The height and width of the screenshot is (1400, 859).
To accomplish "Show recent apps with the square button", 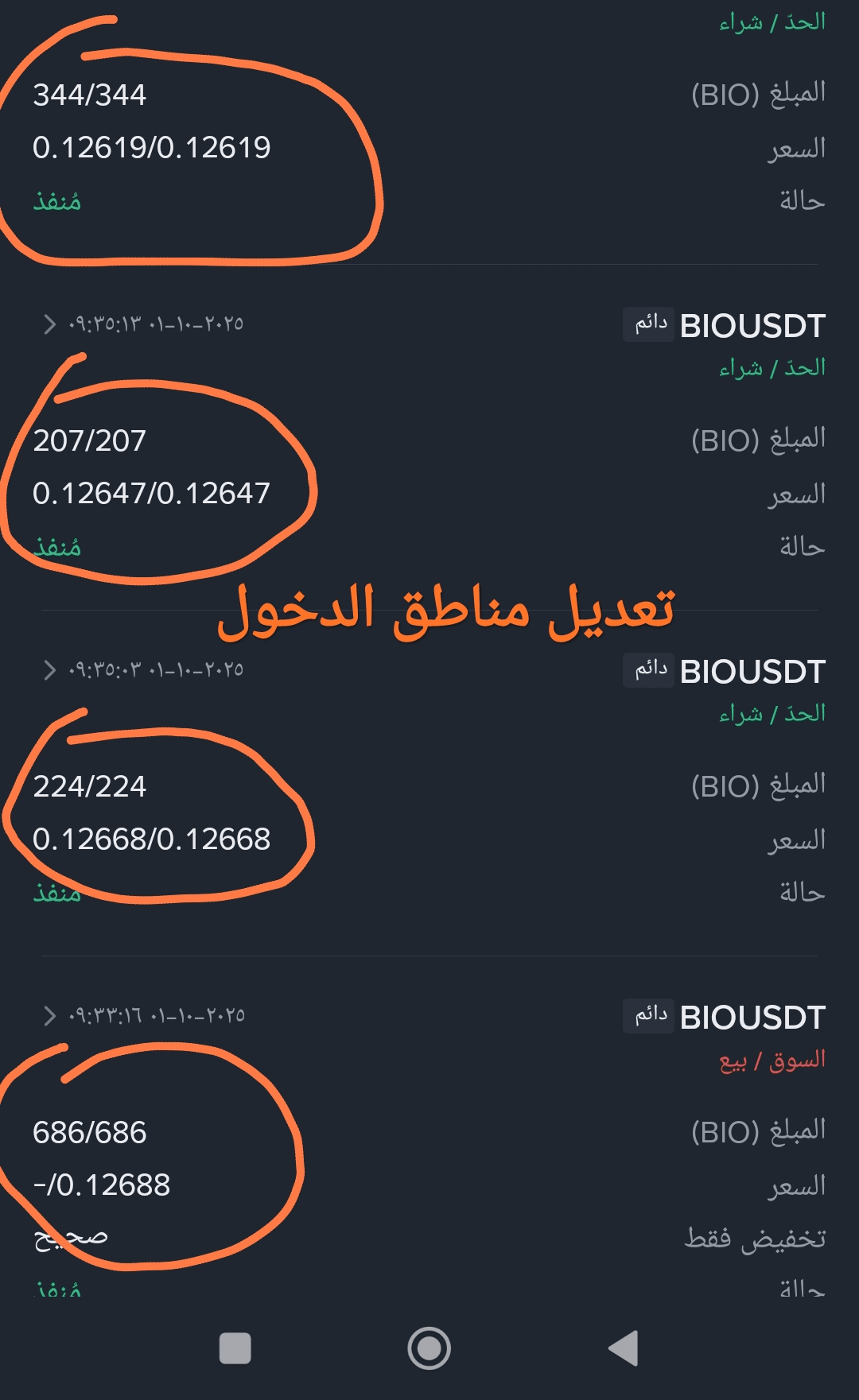I will (x=235, y=1348).
